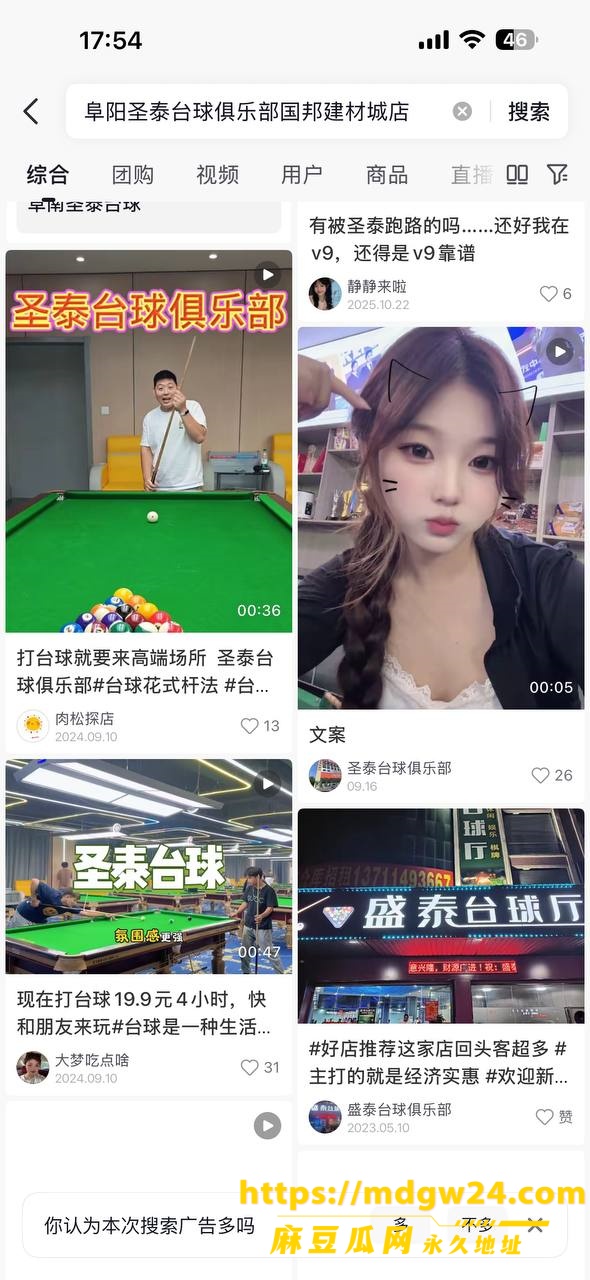This screenshot has height=1280, width=590.
Task: Switch to the 商品 tab
Action: [x=387, y=175]
